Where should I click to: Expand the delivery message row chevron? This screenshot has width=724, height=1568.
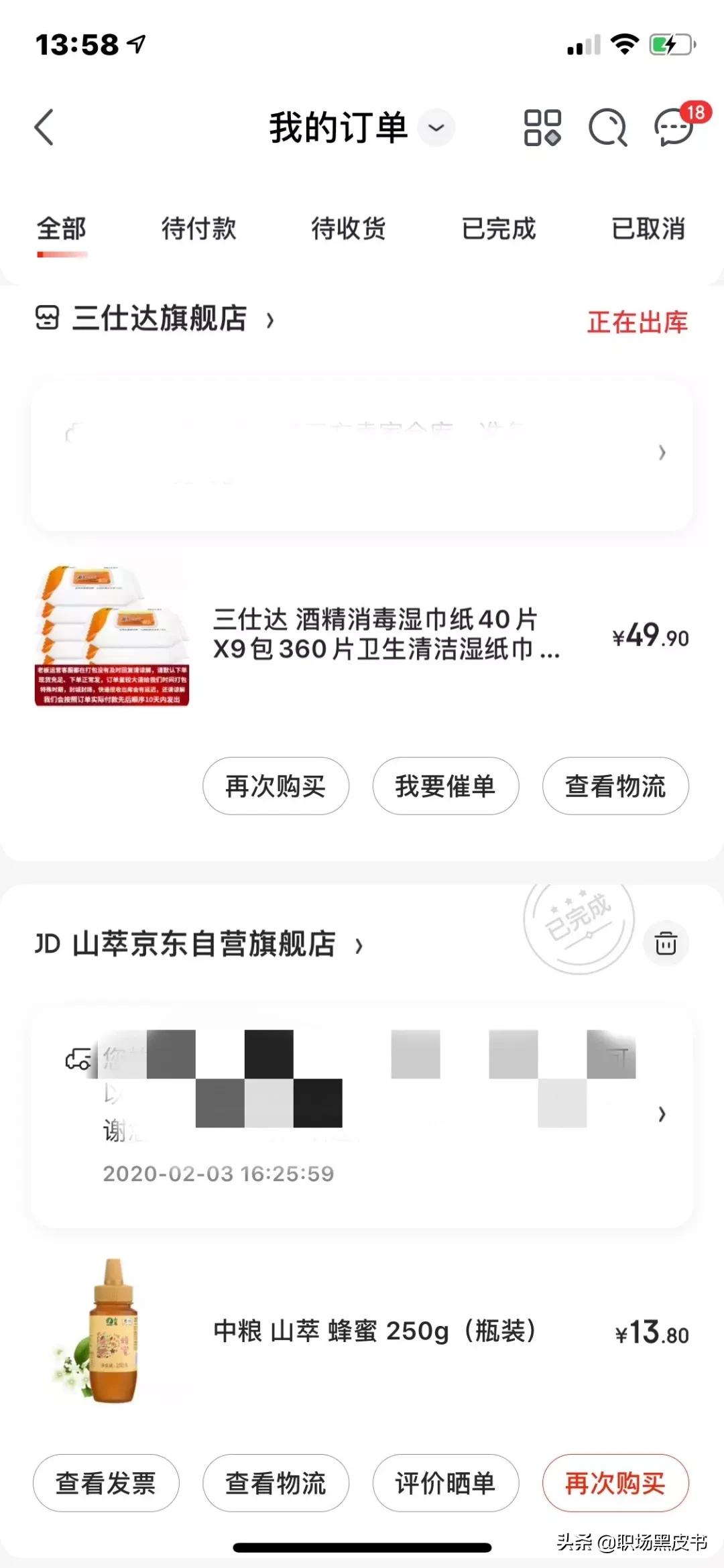coord(661,1114)
